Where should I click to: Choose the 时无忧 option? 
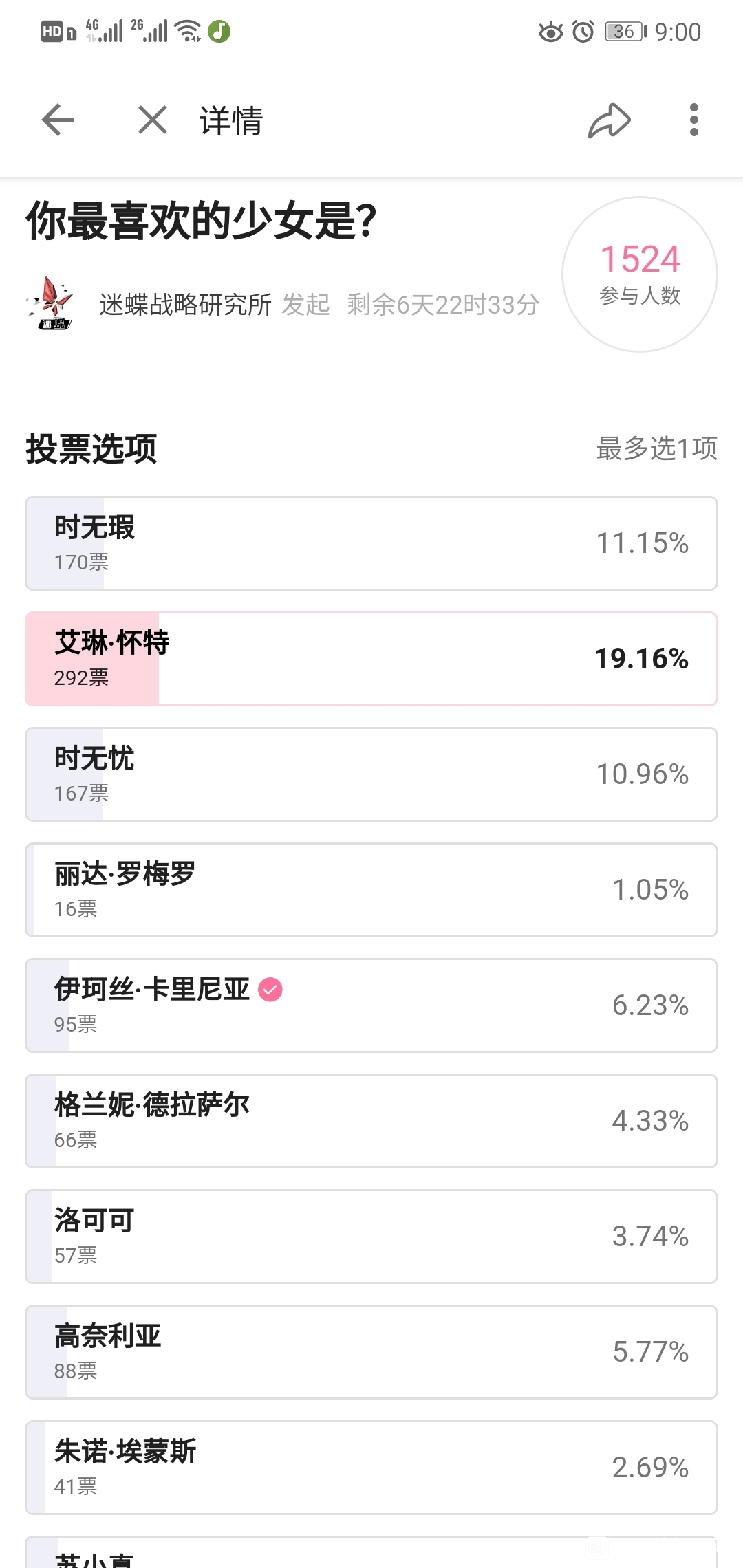371,774
